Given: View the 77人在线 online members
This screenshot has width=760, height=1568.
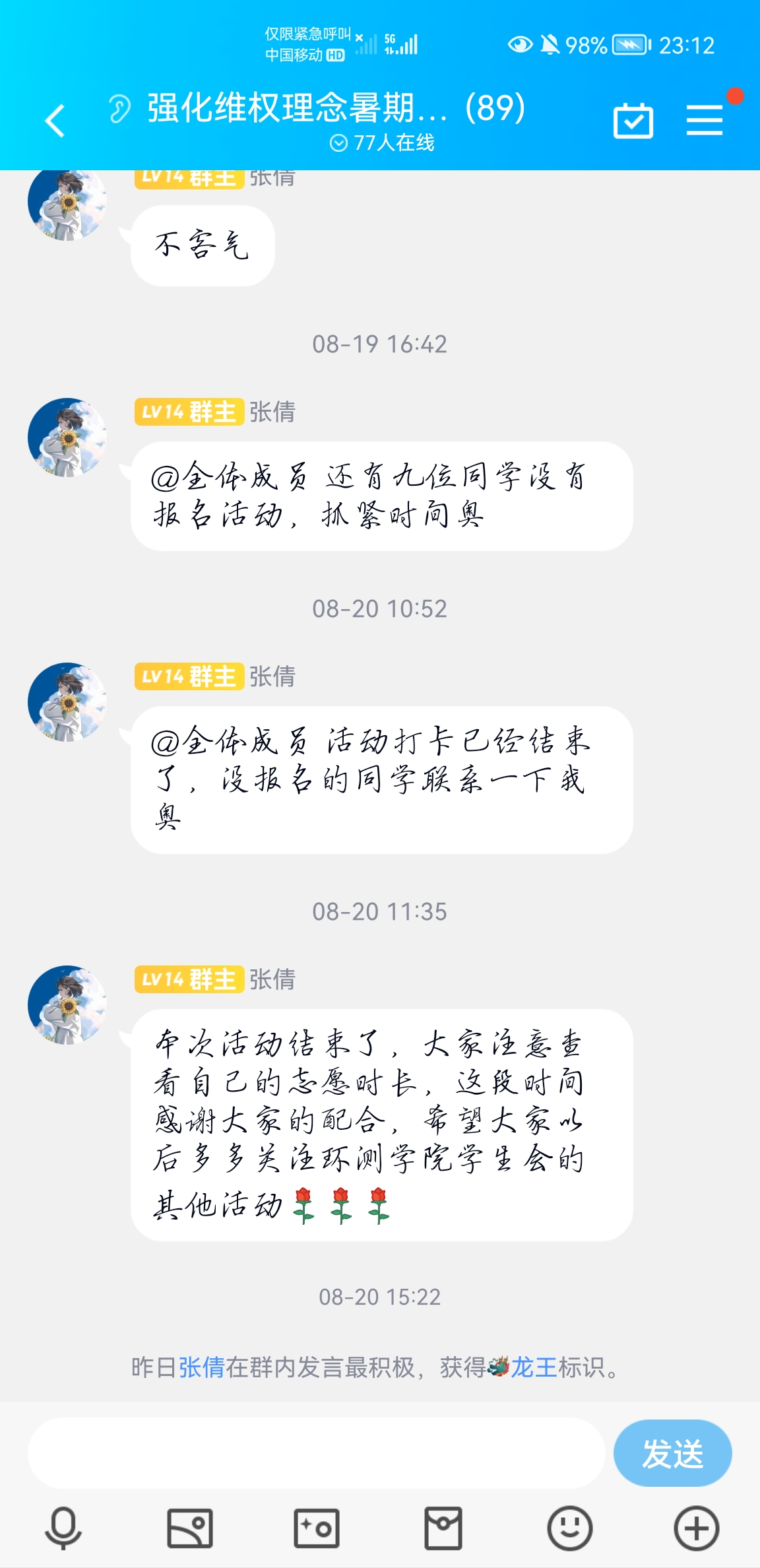Looking at the screenshot, I should [383, 143].
